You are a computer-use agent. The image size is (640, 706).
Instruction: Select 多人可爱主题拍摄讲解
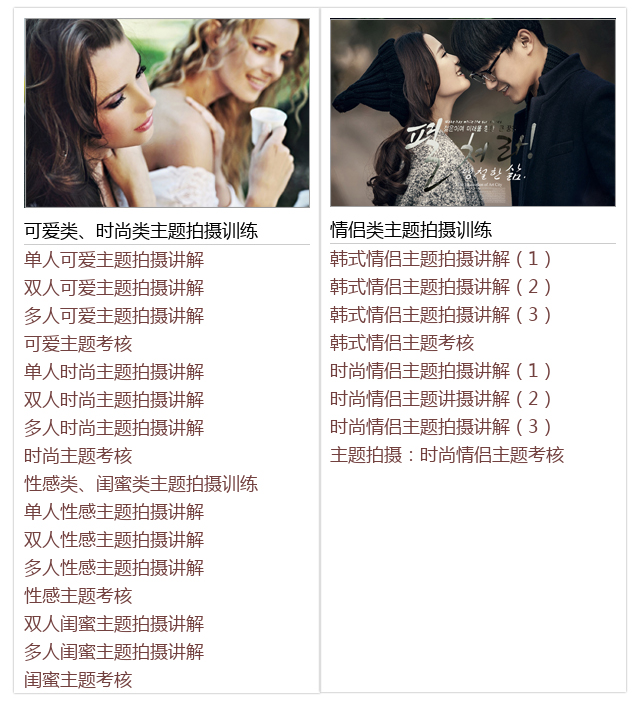coord(114,316)
